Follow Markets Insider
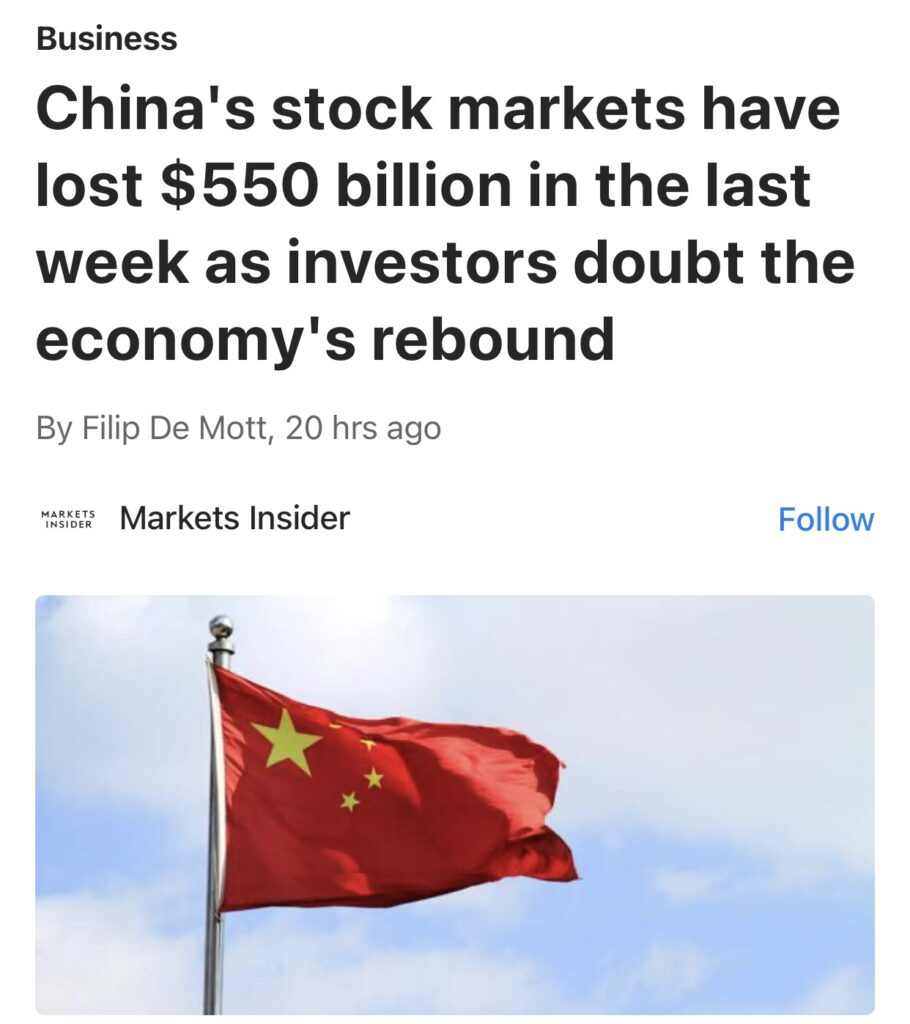910x1024 pixels. pos(825,520)
